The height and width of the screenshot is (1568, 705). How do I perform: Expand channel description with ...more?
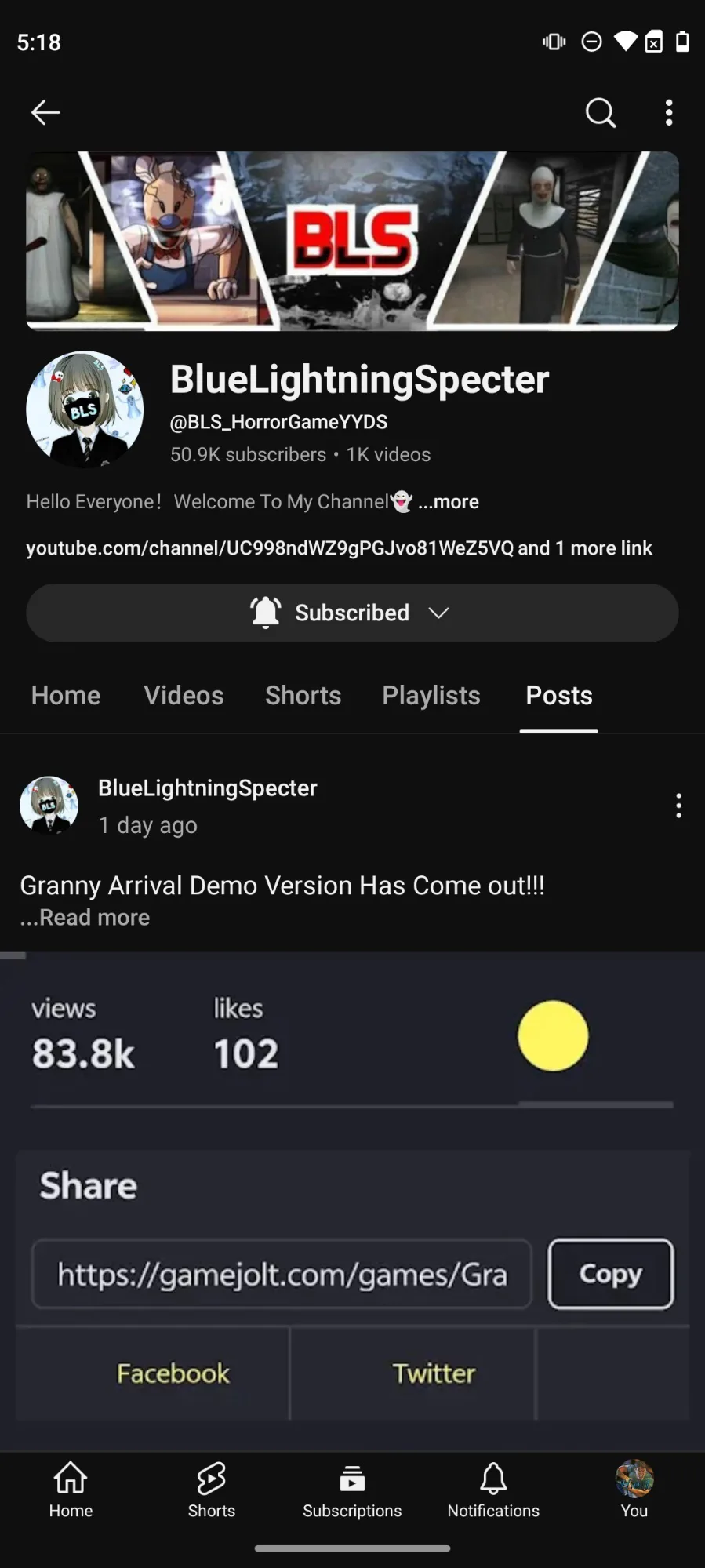(449, 502)
